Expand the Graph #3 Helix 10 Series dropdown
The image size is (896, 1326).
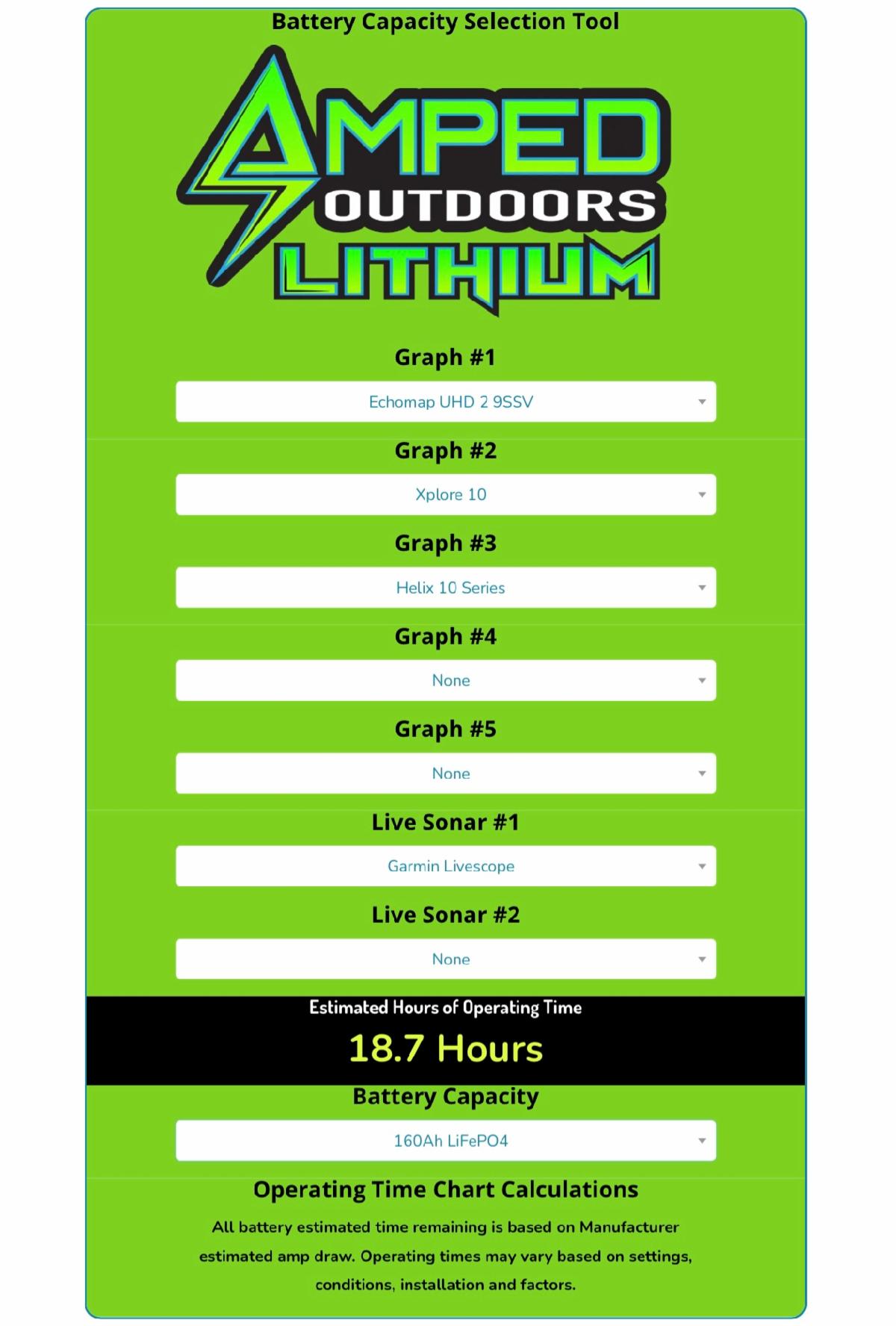446,588
